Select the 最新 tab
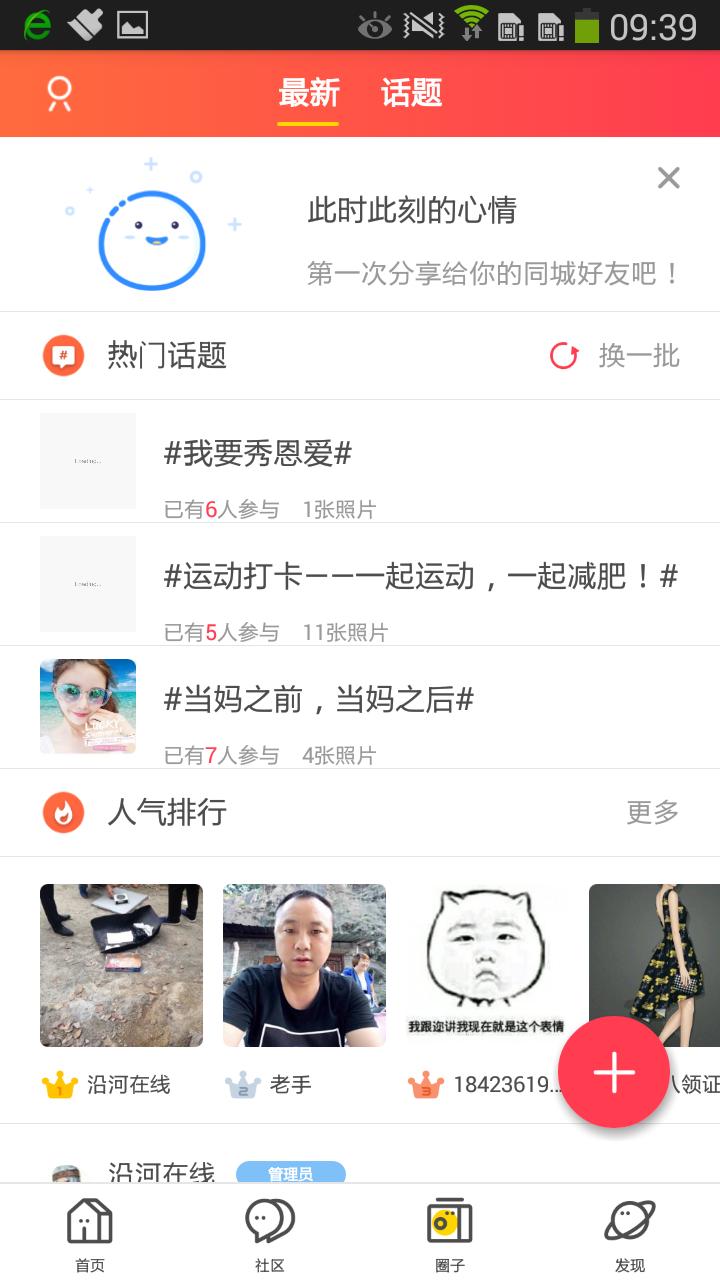Viewport: 720px width, 1280px height. click(x=309, y=93)
